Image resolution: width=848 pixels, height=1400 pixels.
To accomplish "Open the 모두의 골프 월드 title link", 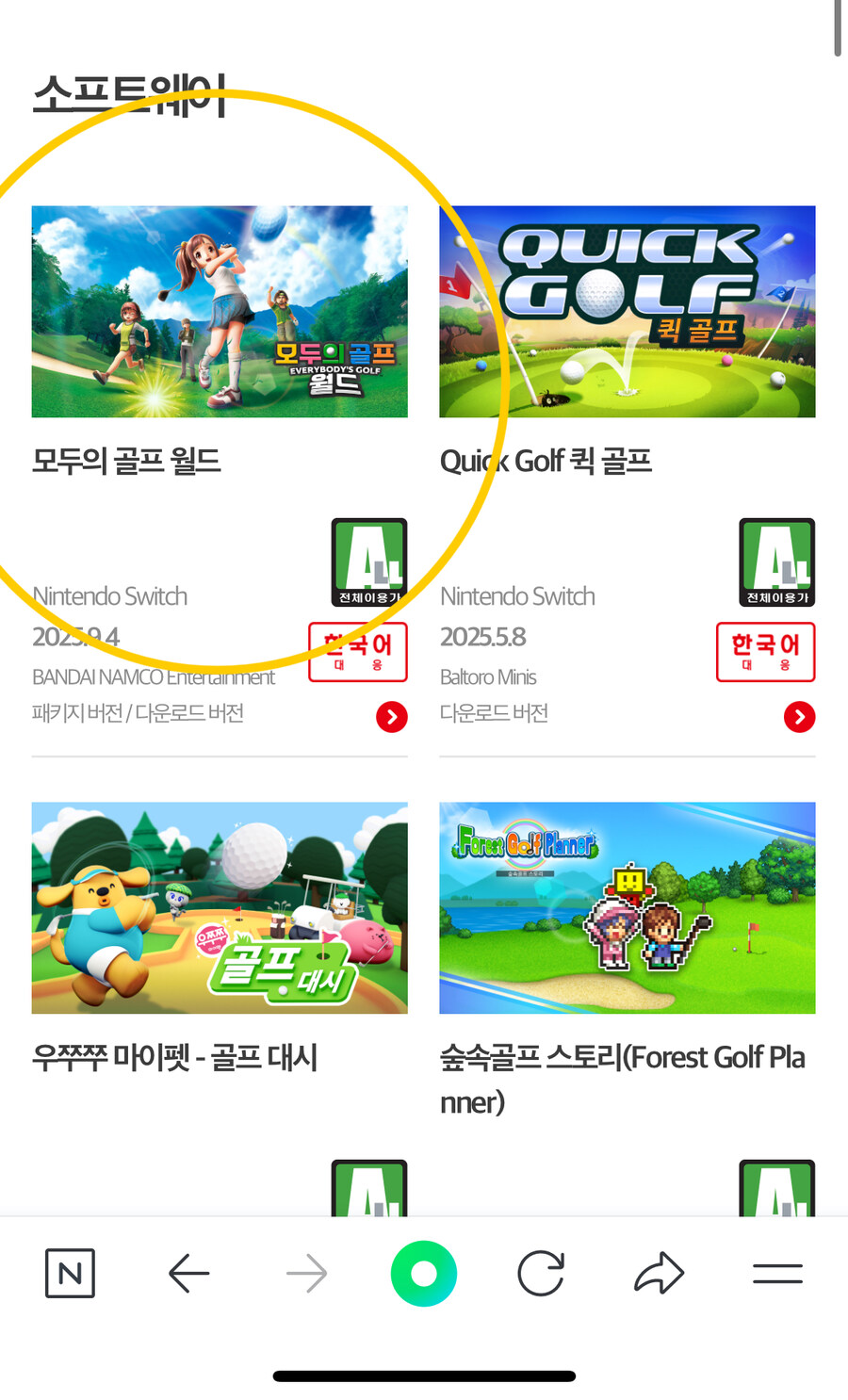I will [124, 462].
